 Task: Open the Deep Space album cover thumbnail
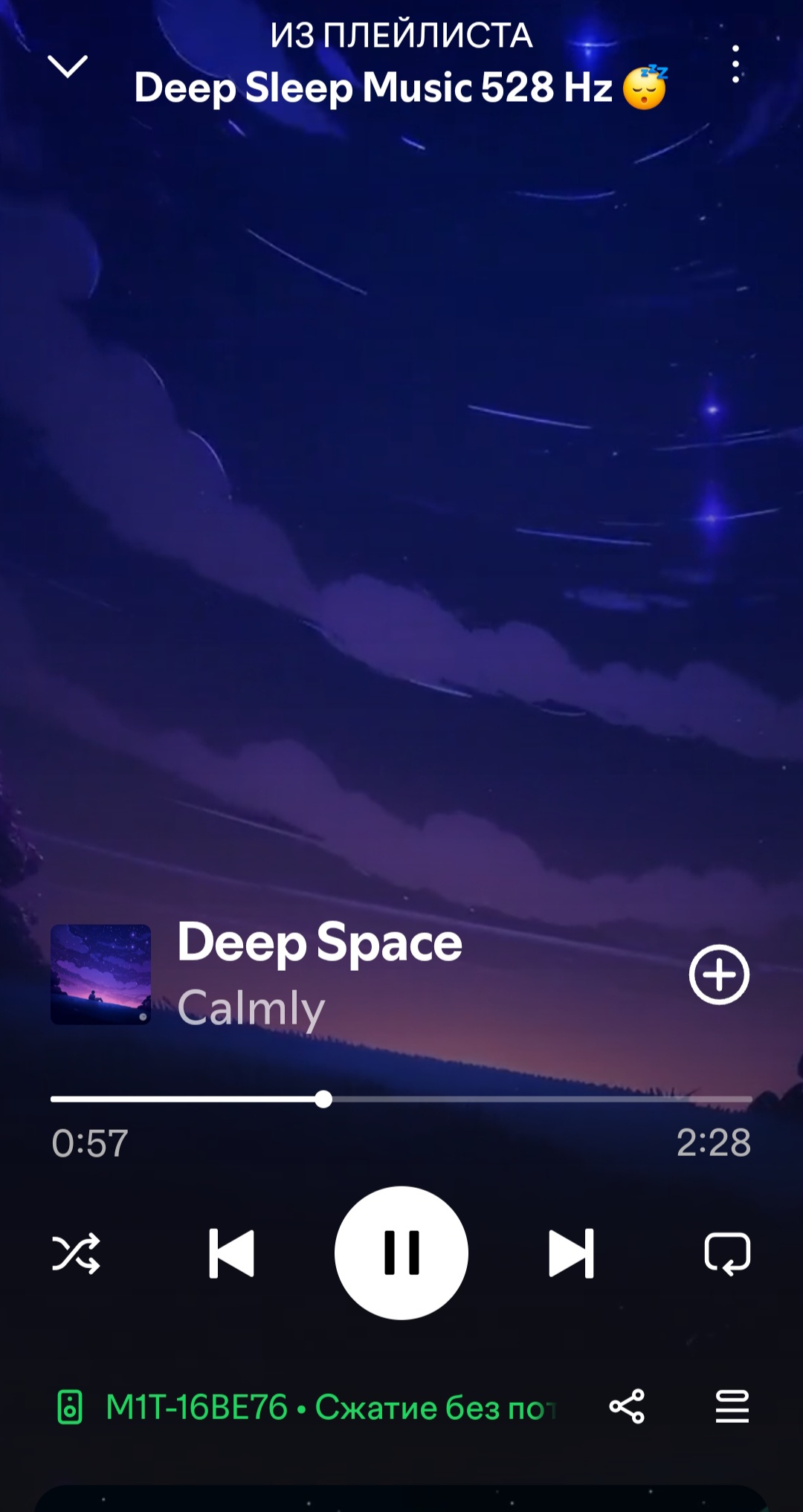tap(100, 975)
